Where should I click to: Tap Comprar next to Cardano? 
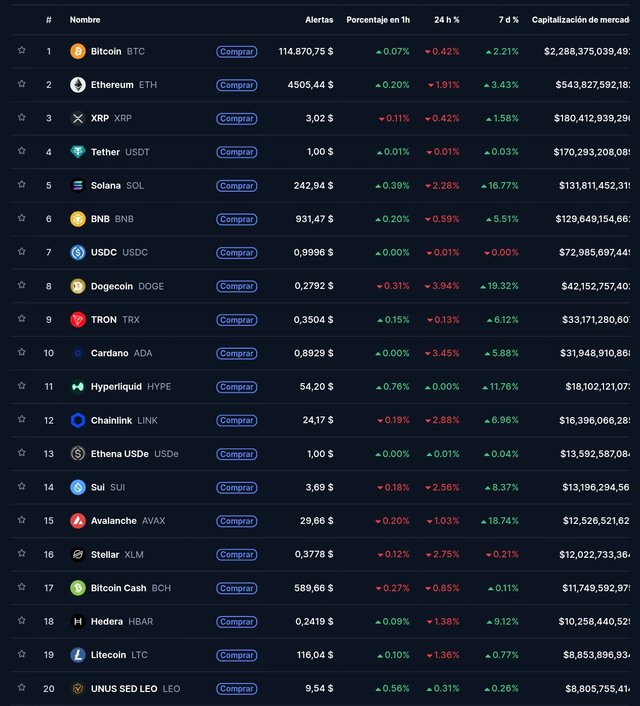236,353
